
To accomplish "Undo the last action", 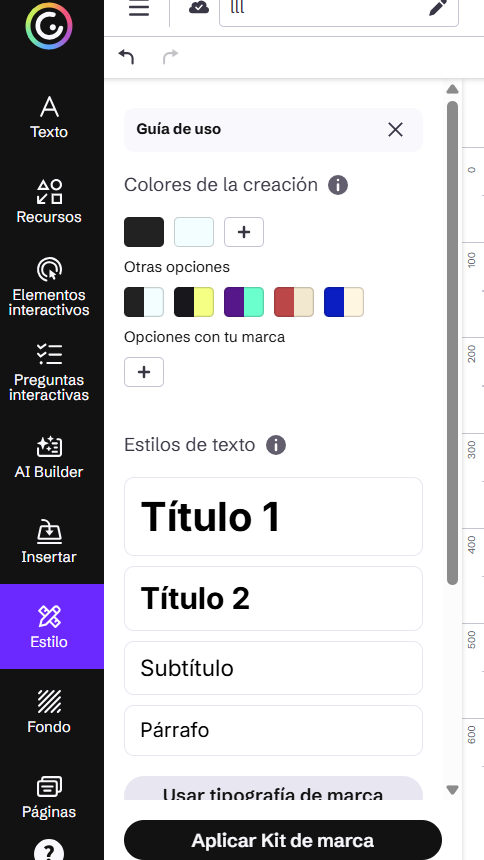I will tap(126, 56).
